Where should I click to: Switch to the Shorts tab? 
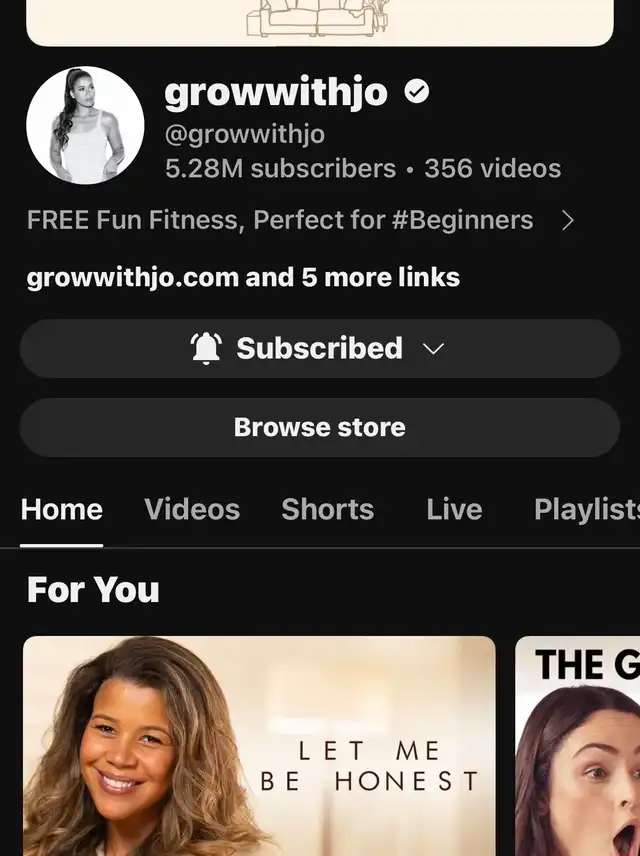point(327,509)
